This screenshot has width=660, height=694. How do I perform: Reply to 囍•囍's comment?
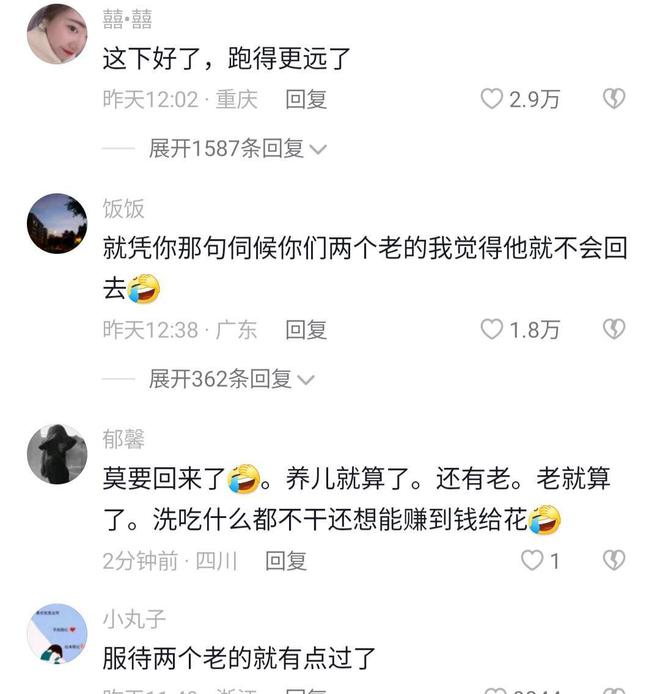pyautogui.click(x=306, y=99)
